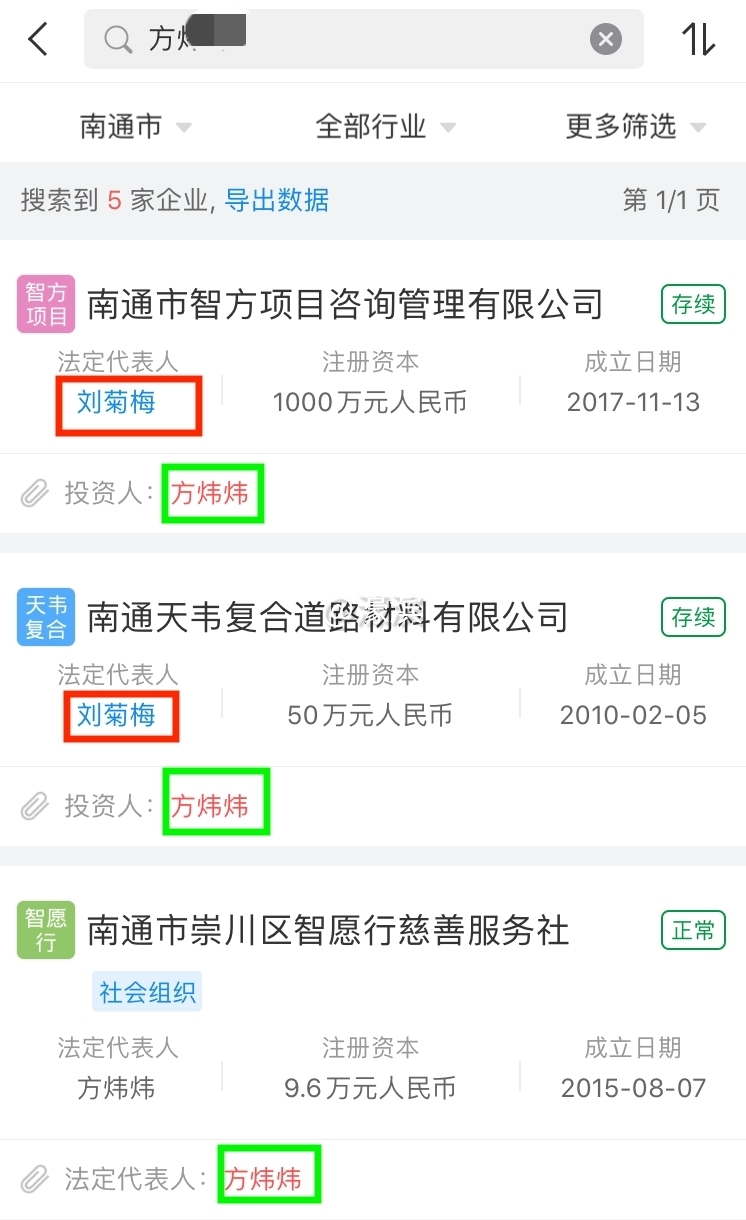Open 南通天韦复合道路材料有限公司 company details

(327, 617)
